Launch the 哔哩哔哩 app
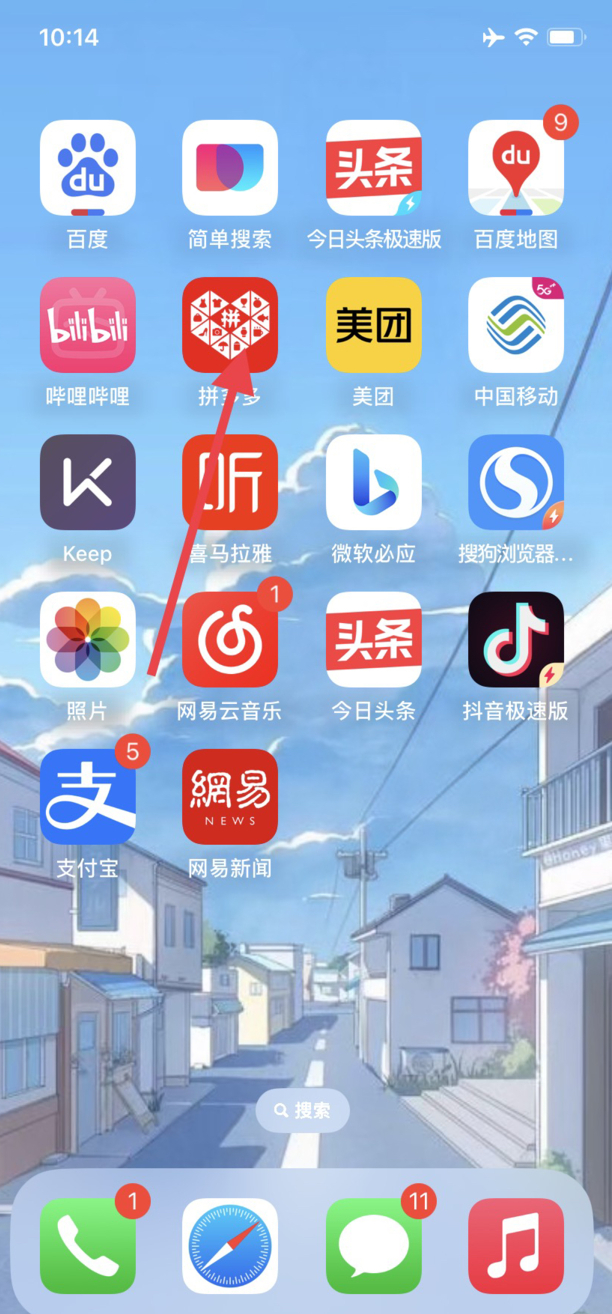This screenshot has height=1314, width=612. 87,325
